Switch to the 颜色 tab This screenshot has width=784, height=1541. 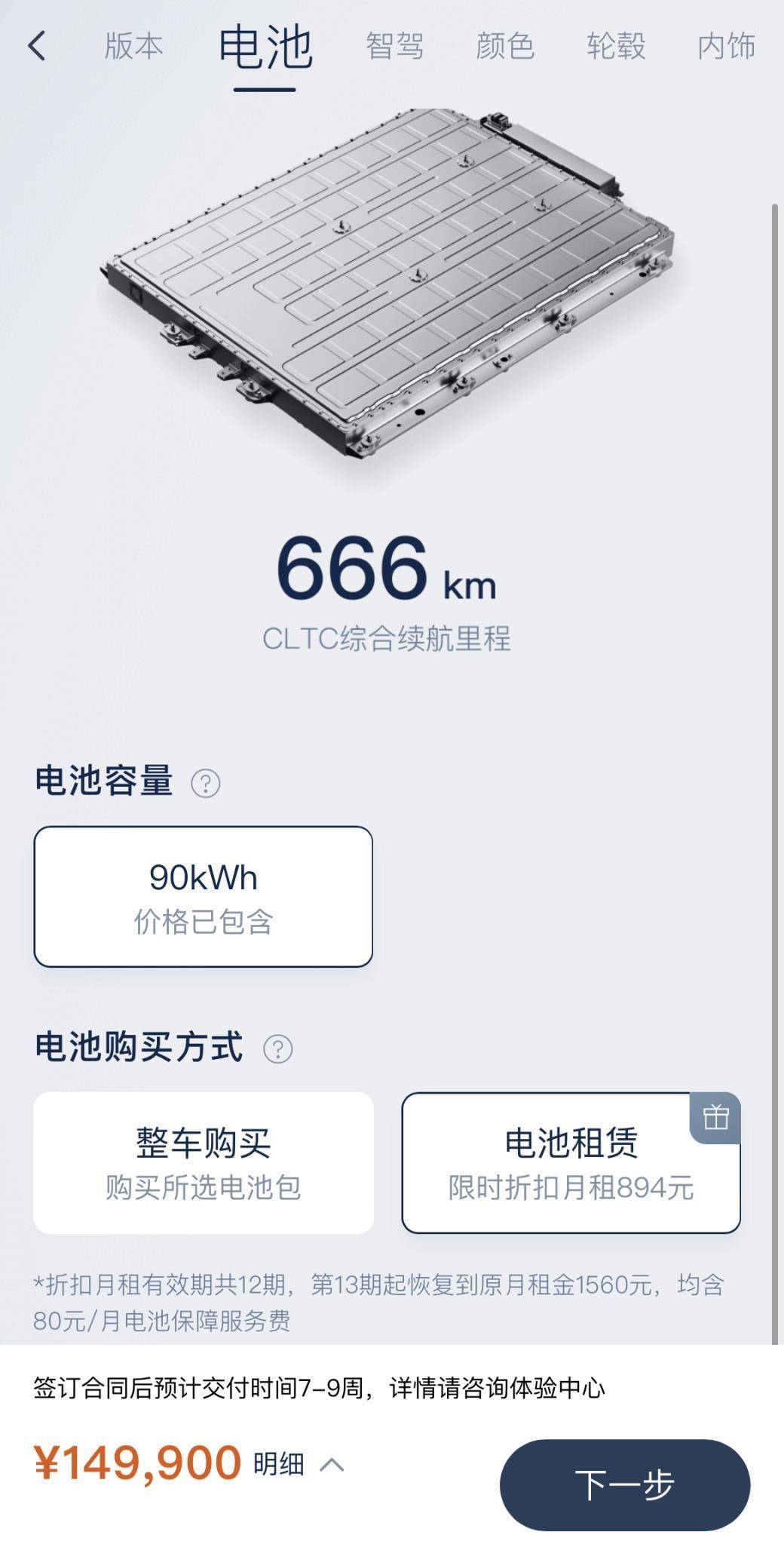coord(504,47)
